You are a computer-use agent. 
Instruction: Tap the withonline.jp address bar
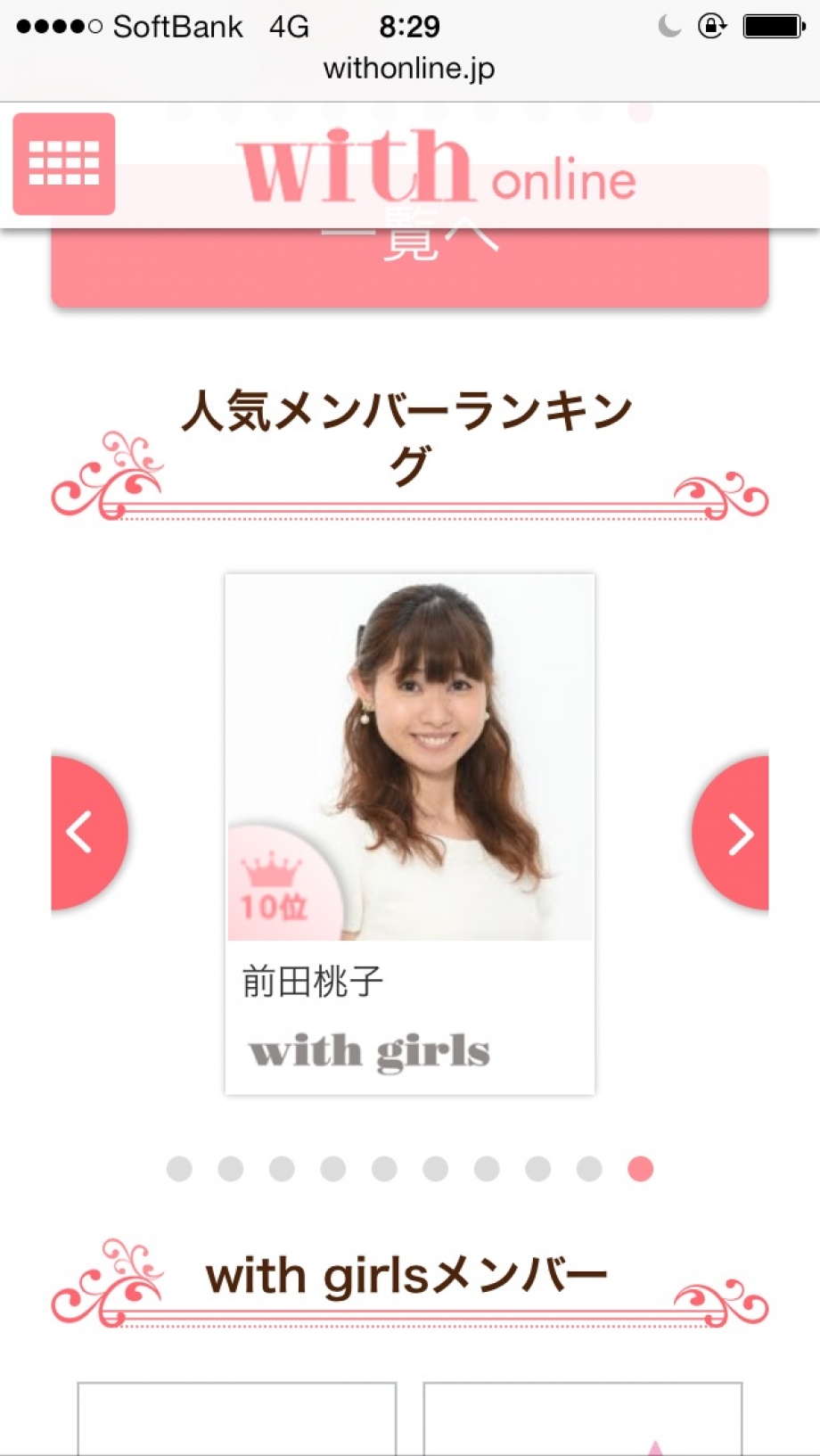[409, 69]
